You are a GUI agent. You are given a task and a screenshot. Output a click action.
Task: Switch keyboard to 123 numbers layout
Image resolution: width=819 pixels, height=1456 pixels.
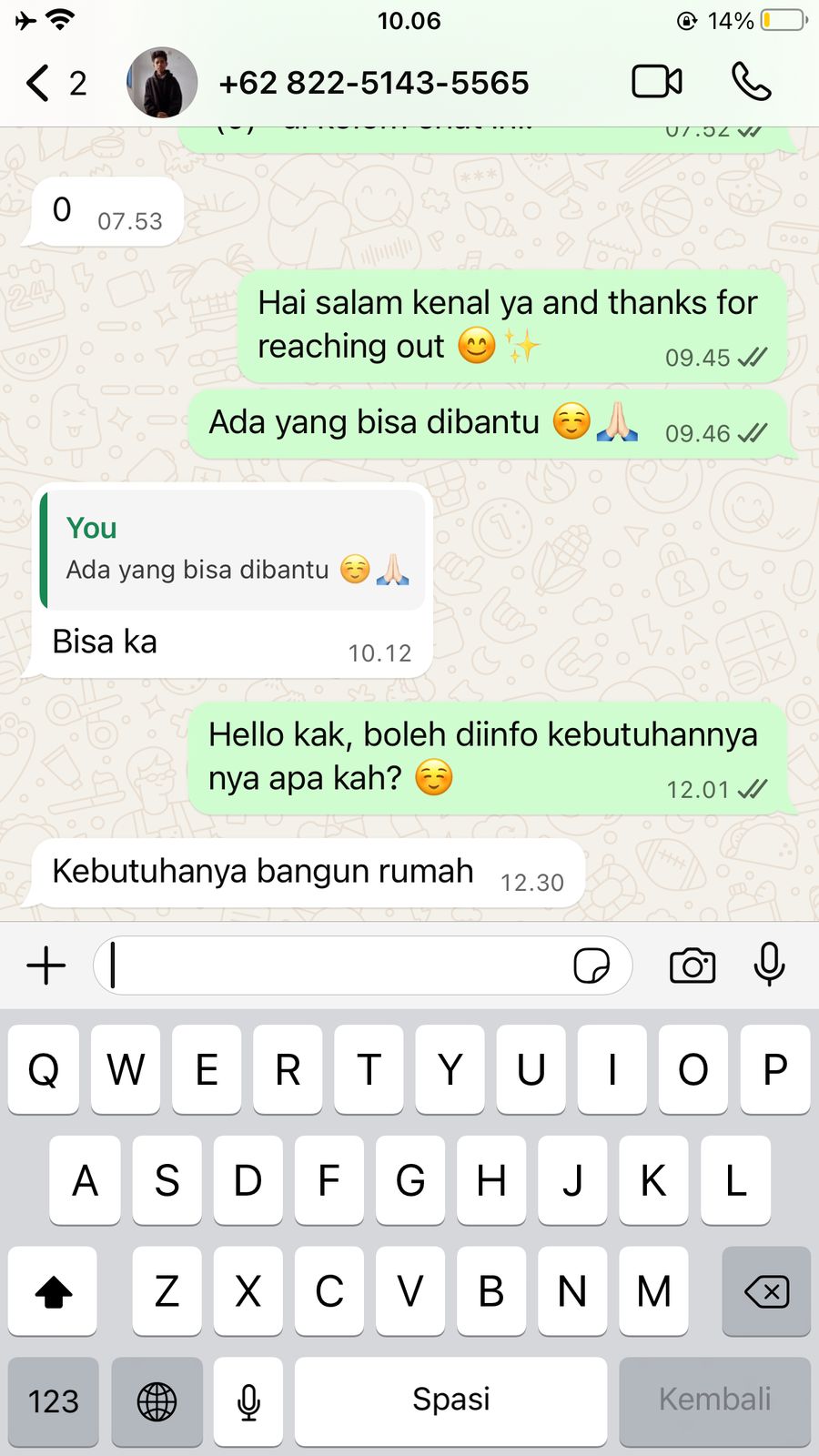(53, 1401)
